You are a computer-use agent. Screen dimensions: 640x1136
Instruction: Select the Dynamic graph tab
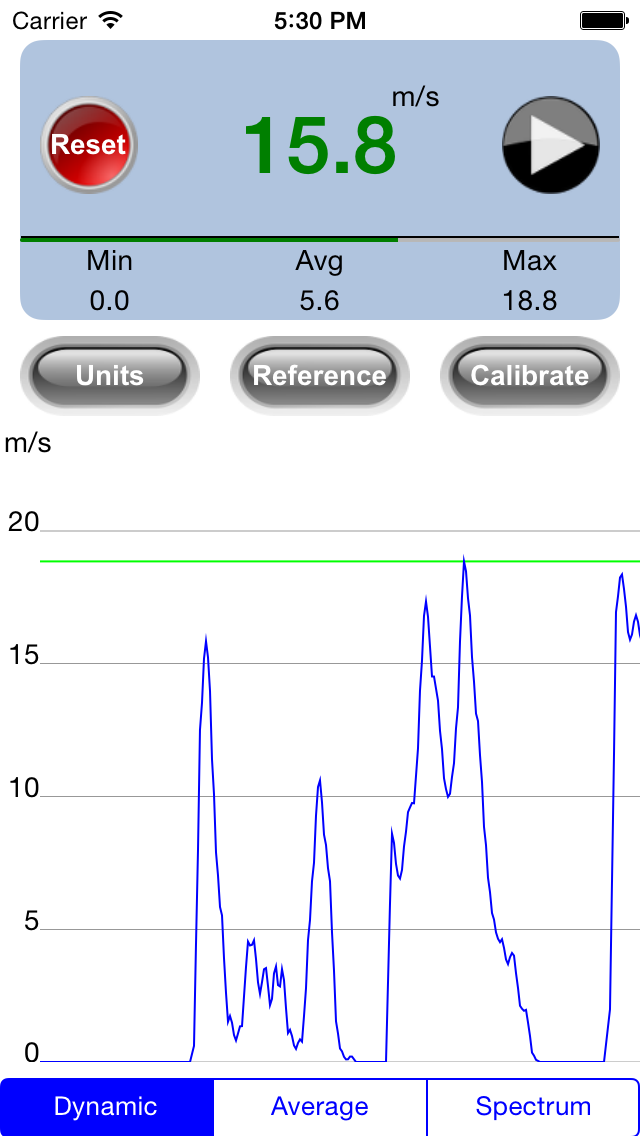(x=107, y=1107)
